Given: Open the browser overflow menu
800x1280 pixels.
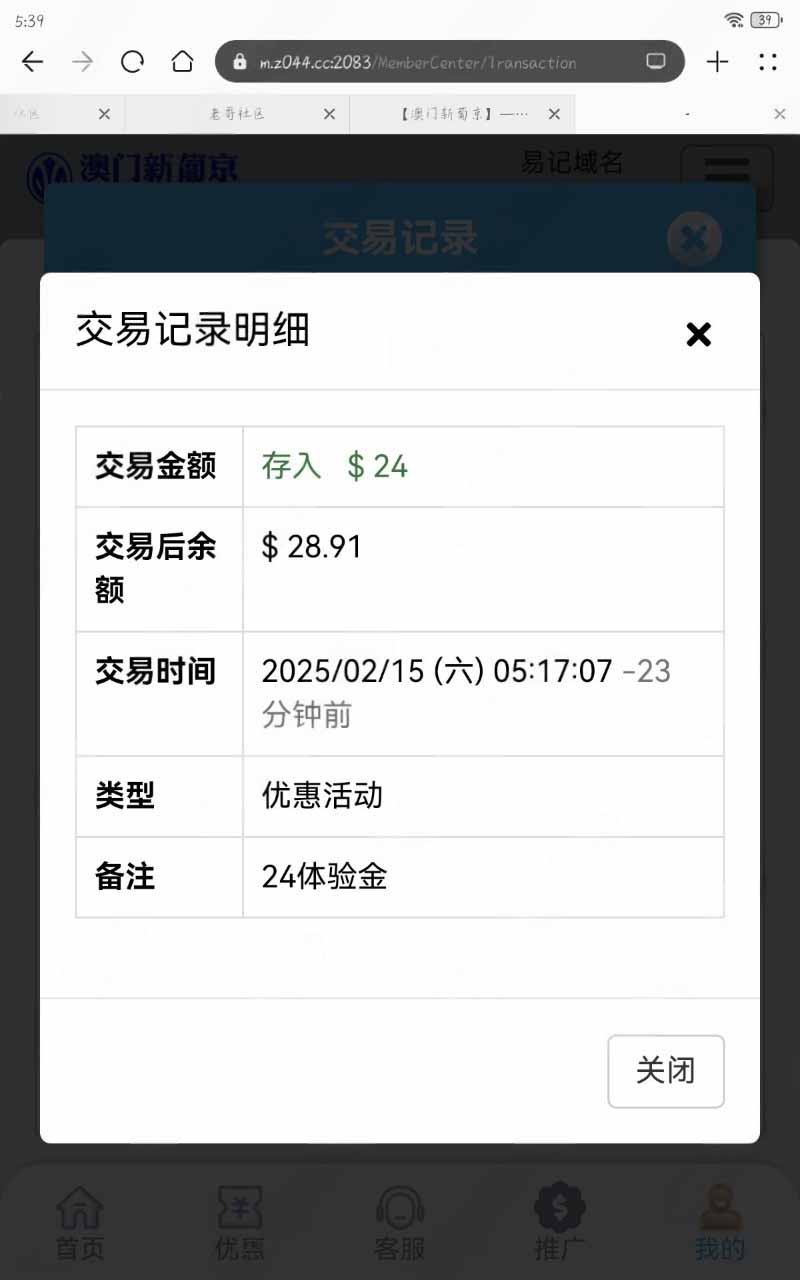Looking at the screenshot, I should 767,62.
